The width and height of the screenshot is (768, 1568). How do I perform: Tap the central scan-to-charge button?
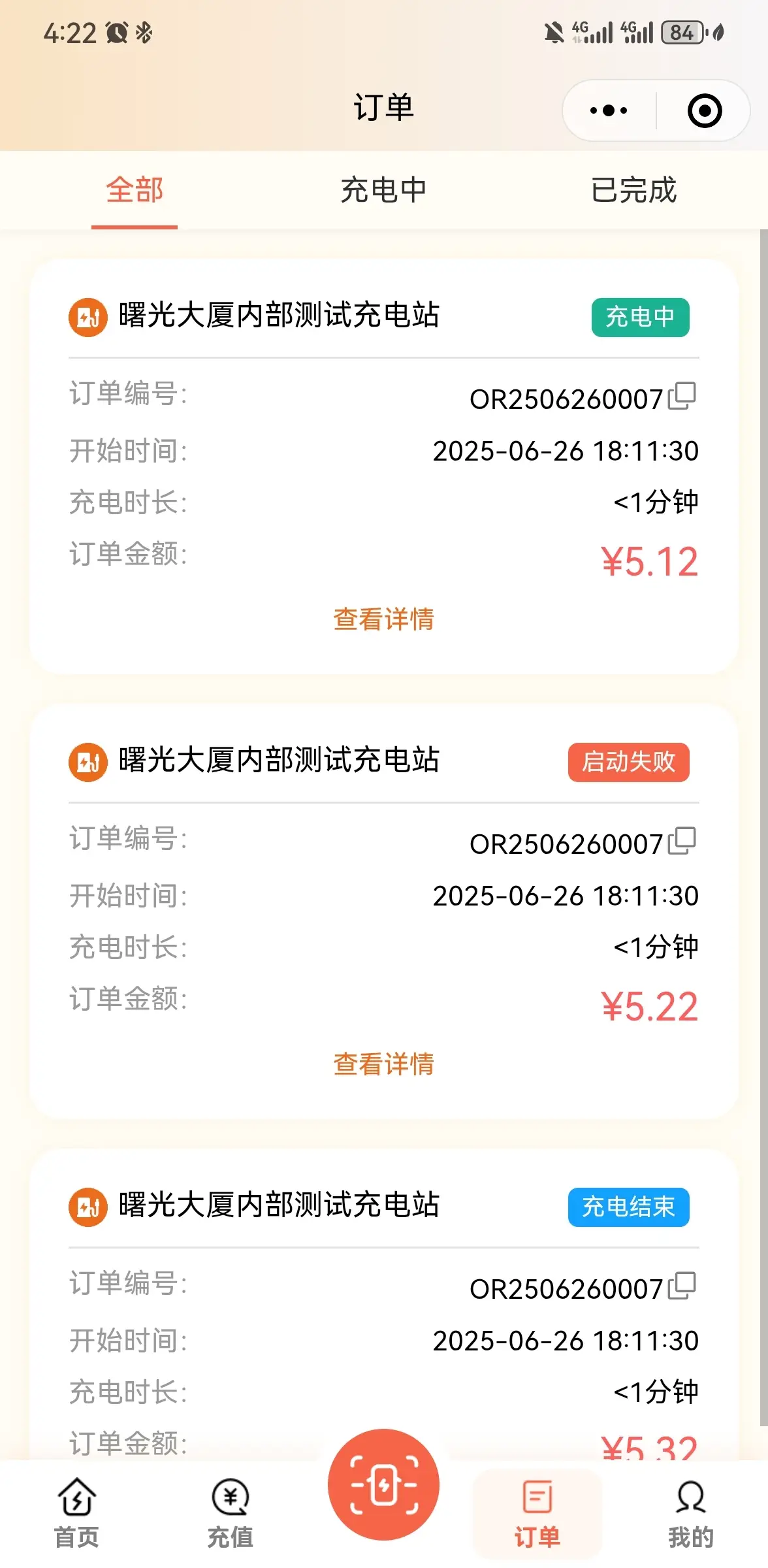384,1484
